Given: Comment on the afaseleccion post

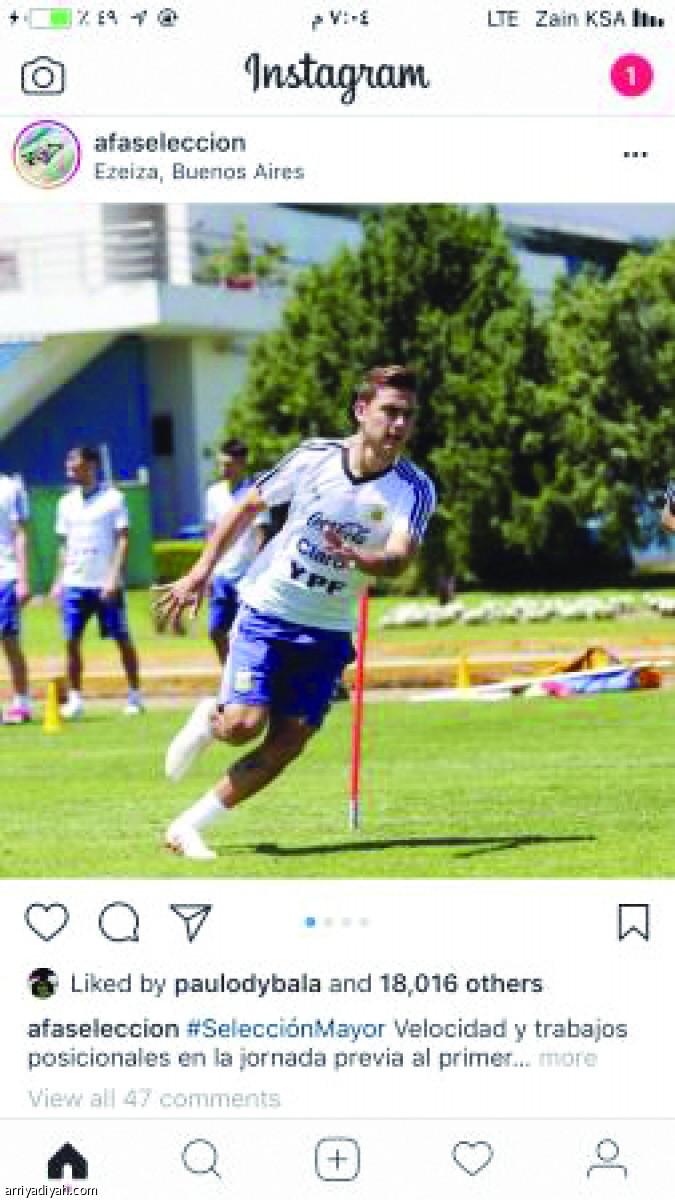Looking at the screenshot, I should click(x=118, y=922).
